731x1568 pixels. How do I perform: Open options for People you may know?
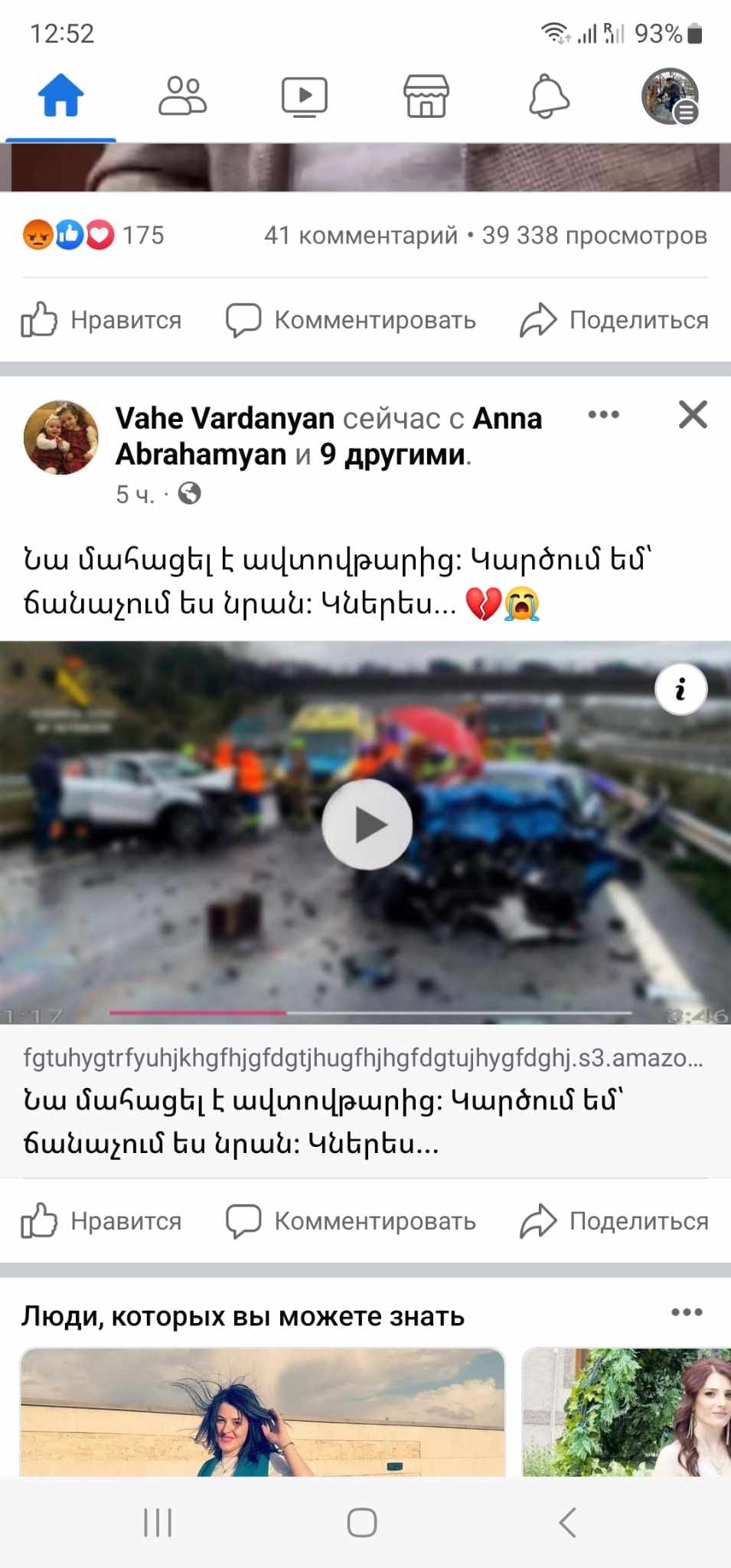[686, 1312]
